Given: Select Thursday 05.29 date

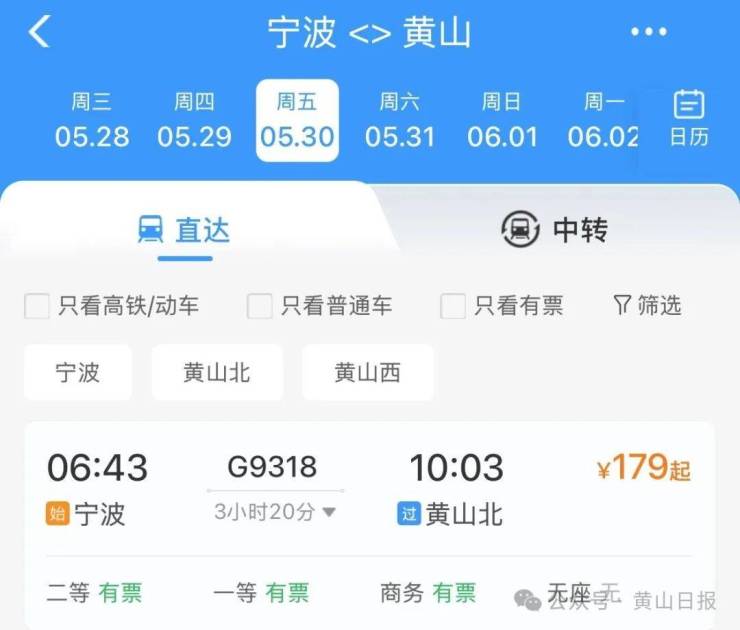Looking at the screenshot, I should [194, 120].
